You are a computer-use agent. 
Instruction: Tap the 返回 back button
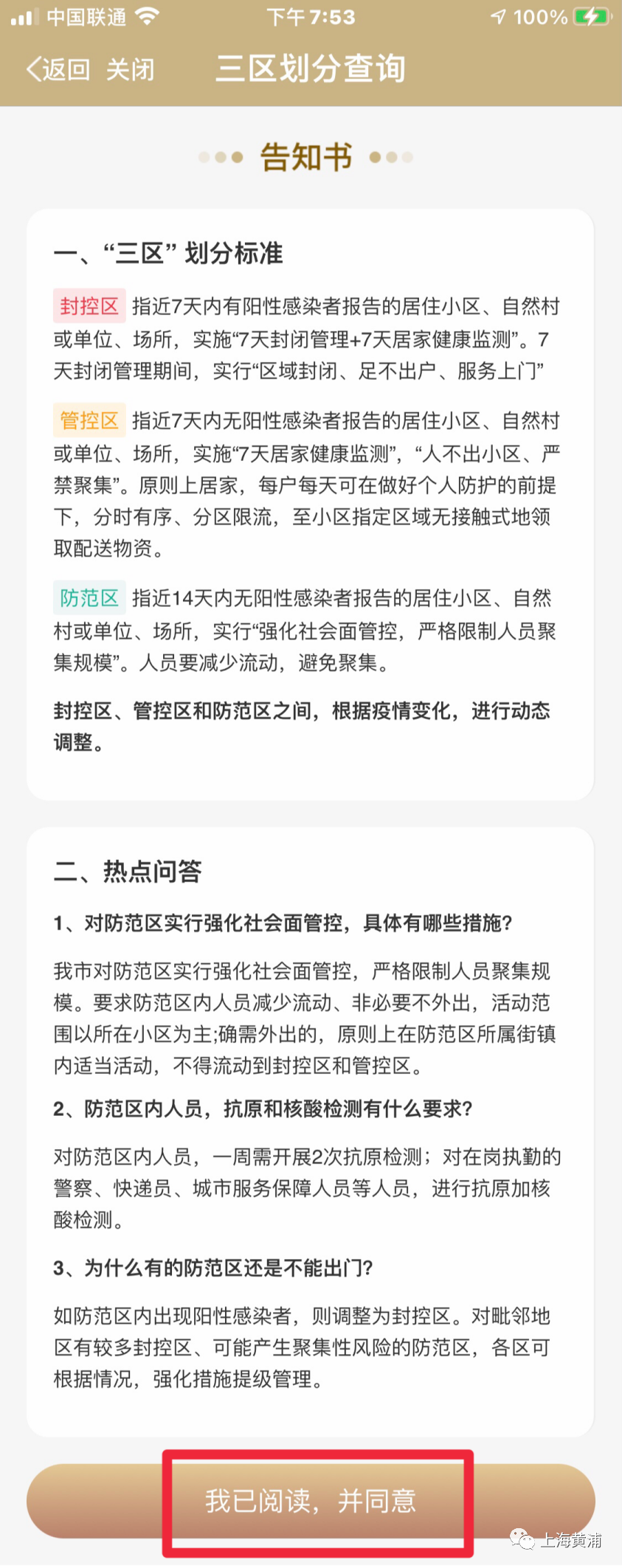click(x=58, y=70)
